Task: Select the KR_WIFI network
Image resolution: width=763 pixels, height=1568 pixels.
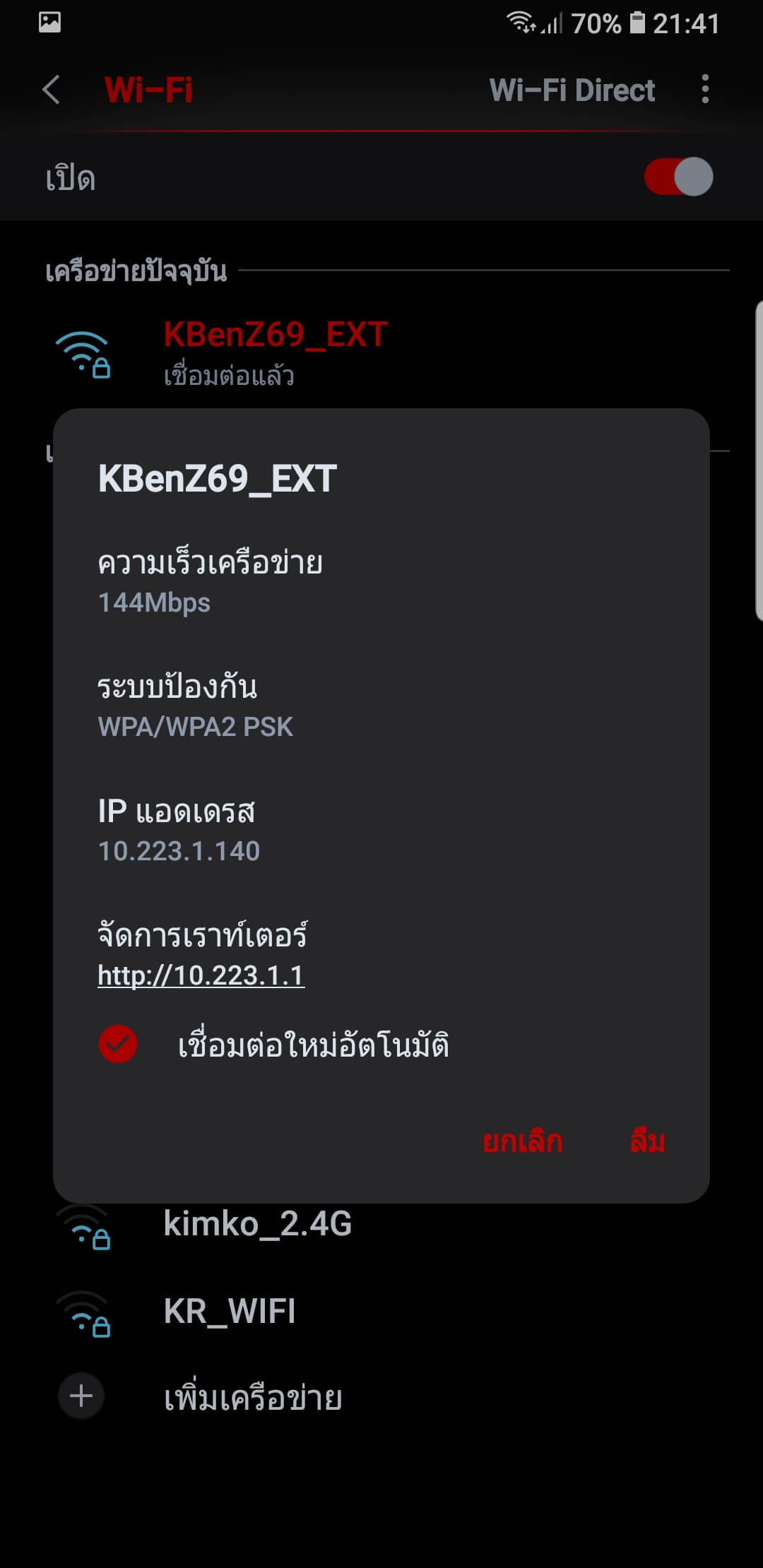Action: click(381, 1312)
